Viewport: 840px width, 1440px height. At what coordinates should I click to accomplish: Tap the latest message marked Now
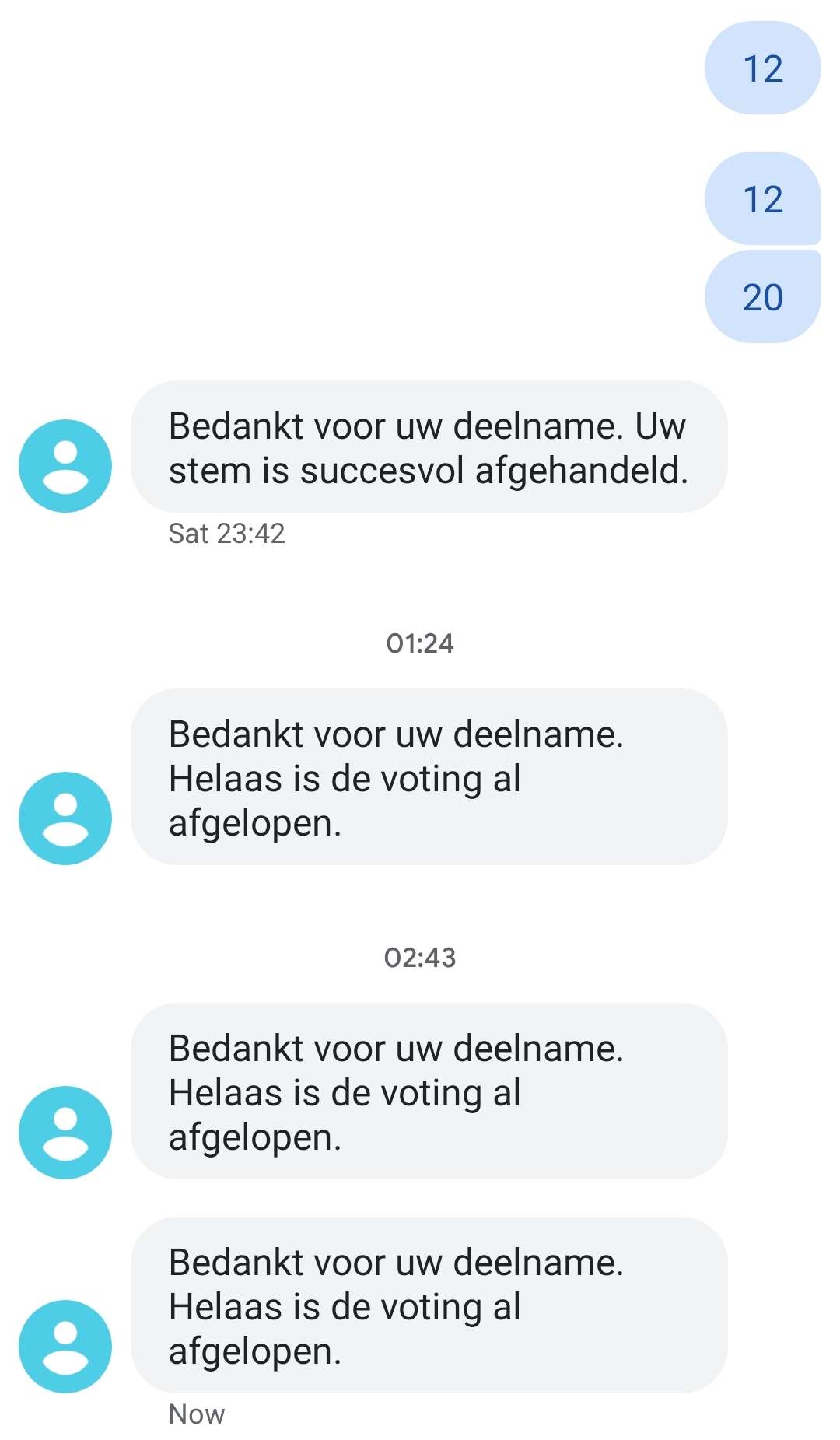click(428, 1305)
